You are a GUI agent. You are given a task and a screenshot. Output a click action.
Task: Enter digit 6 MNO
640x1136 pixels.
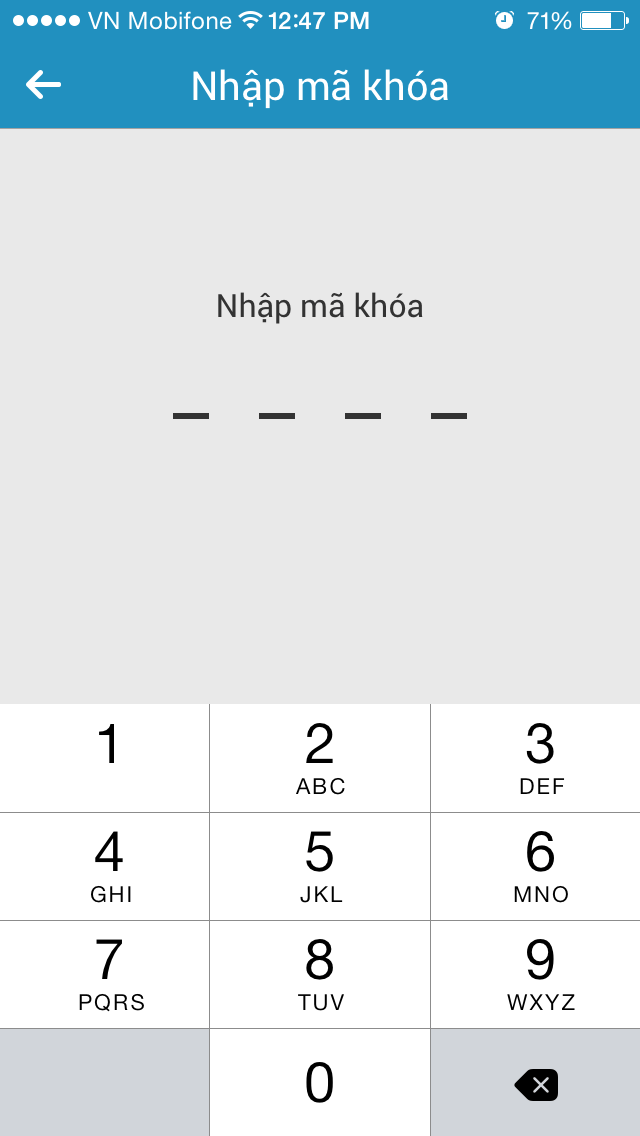pyautogui.click(x=536, y=866)
